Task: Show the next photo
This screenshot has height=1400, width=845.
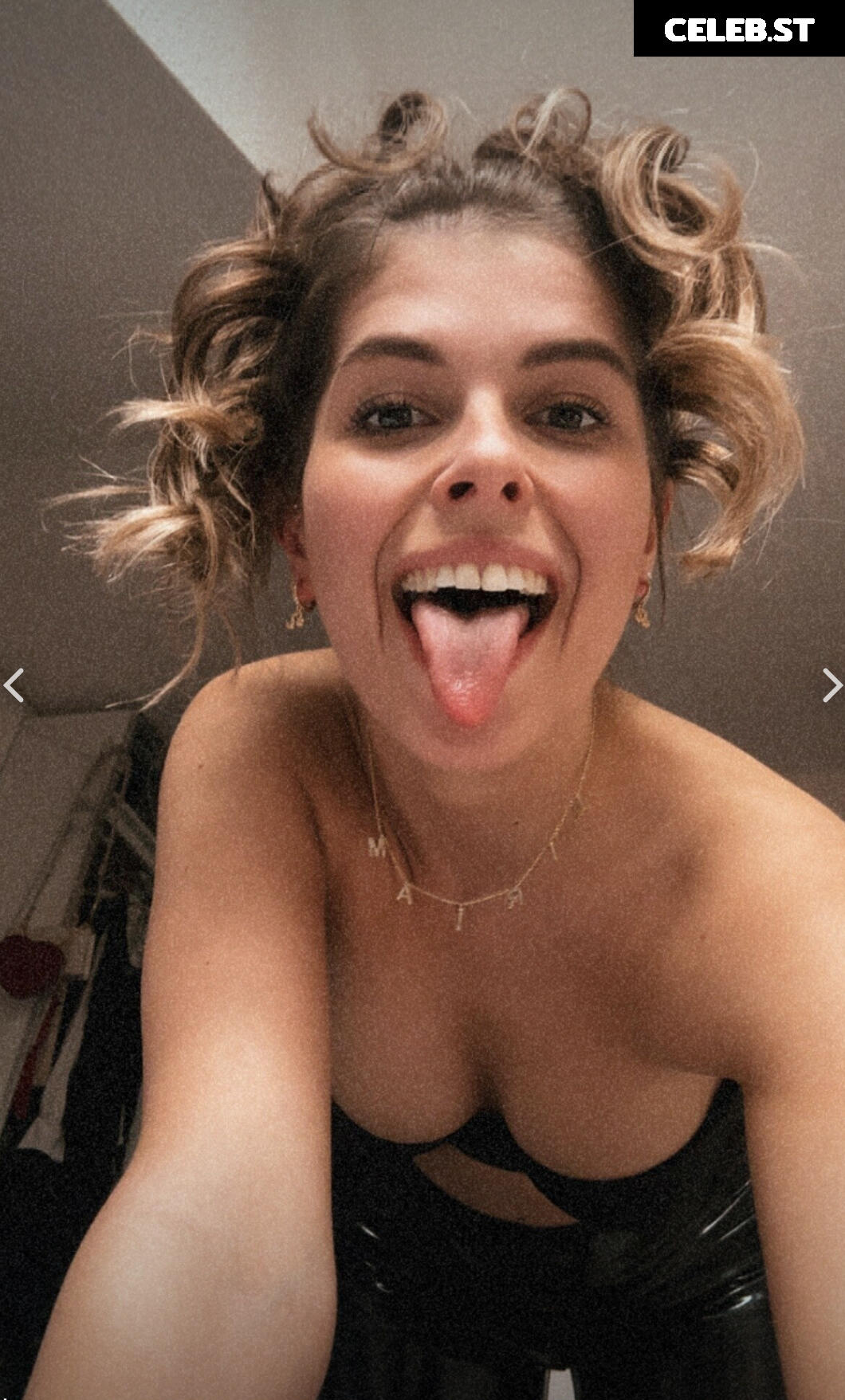Action: pyautogui.click(x=831, y=685)
